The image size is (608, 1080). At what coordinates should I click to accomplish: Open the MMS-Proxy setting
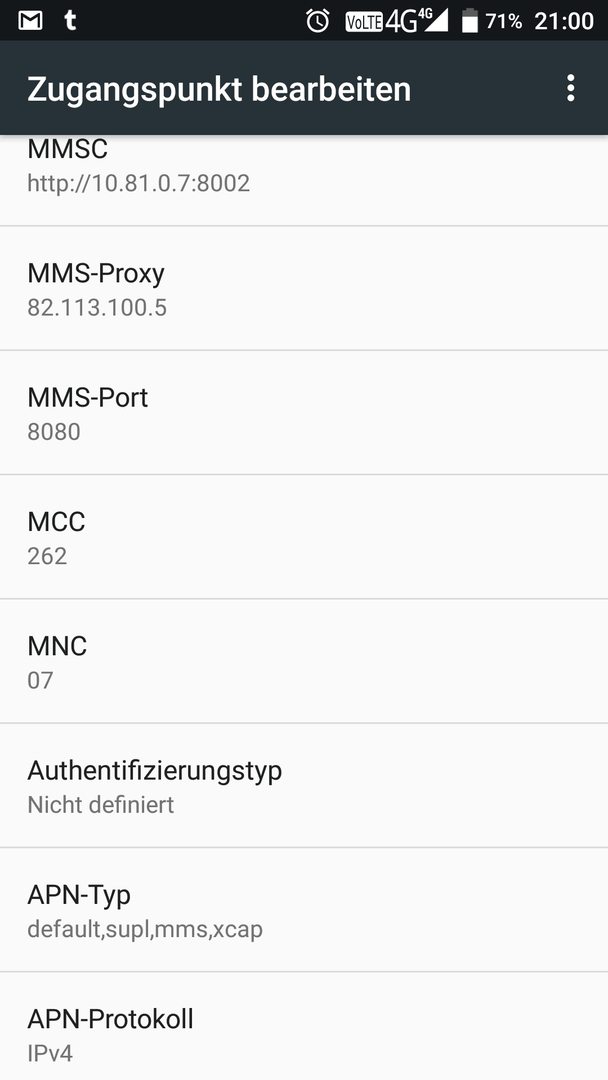click(304, 289)
